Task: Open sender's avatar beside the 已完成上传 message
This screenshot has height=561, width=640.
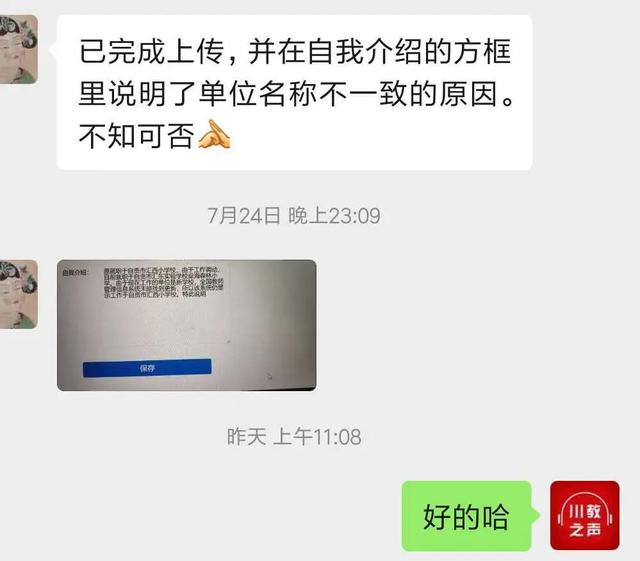Action: [18, 49]
